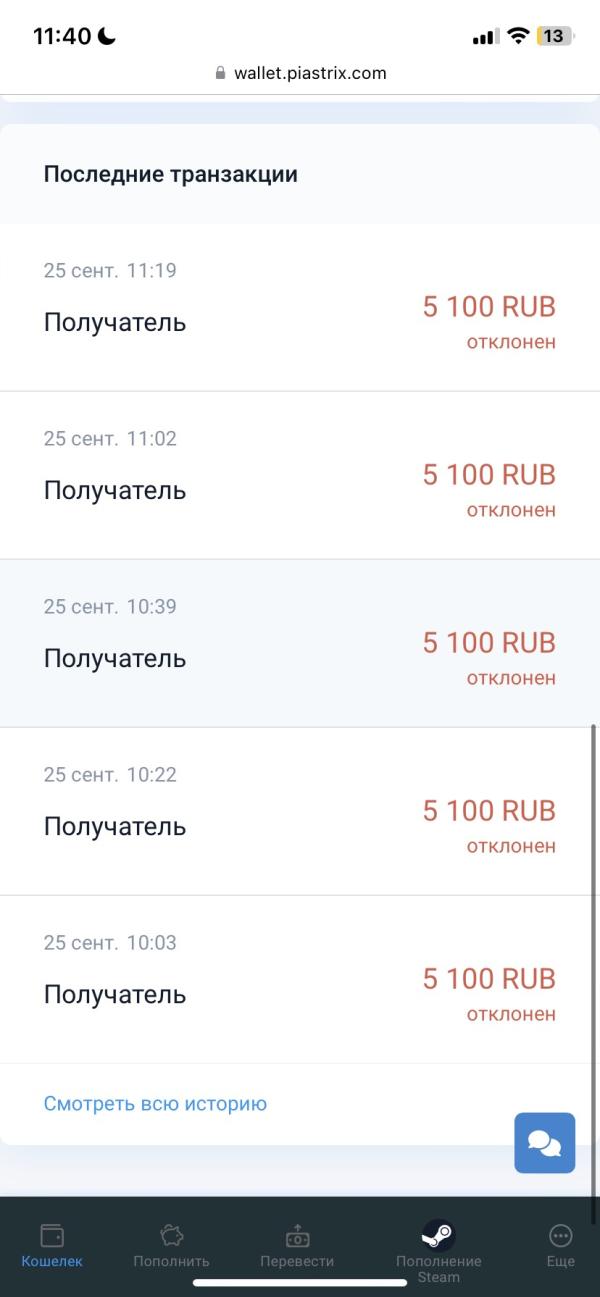The image size is (600, 1297).
Task: Switch to the Кошелек tab
Action: [52, 1245]
